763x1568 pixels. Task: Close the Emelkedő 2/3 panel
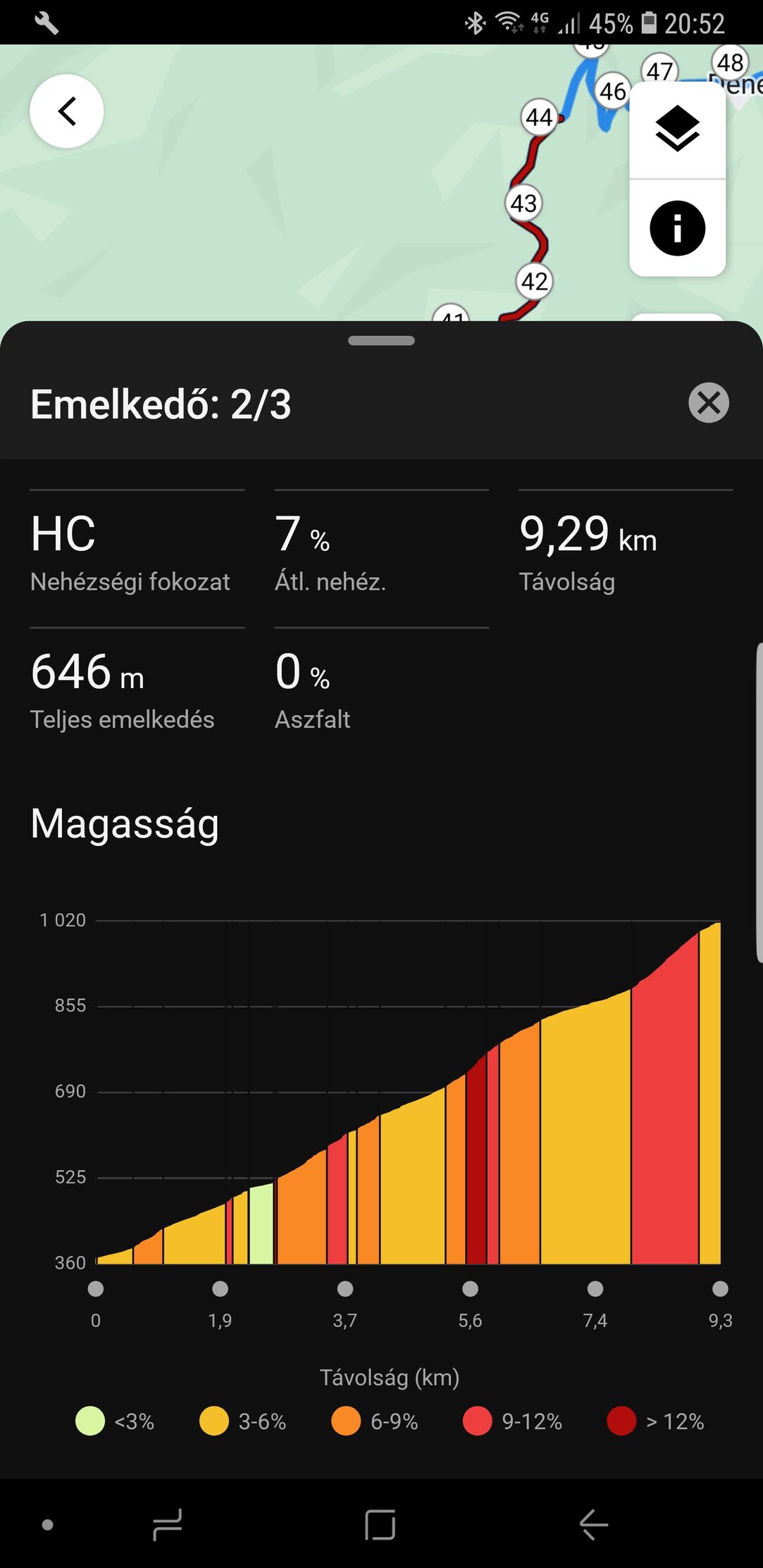(708, 403)
